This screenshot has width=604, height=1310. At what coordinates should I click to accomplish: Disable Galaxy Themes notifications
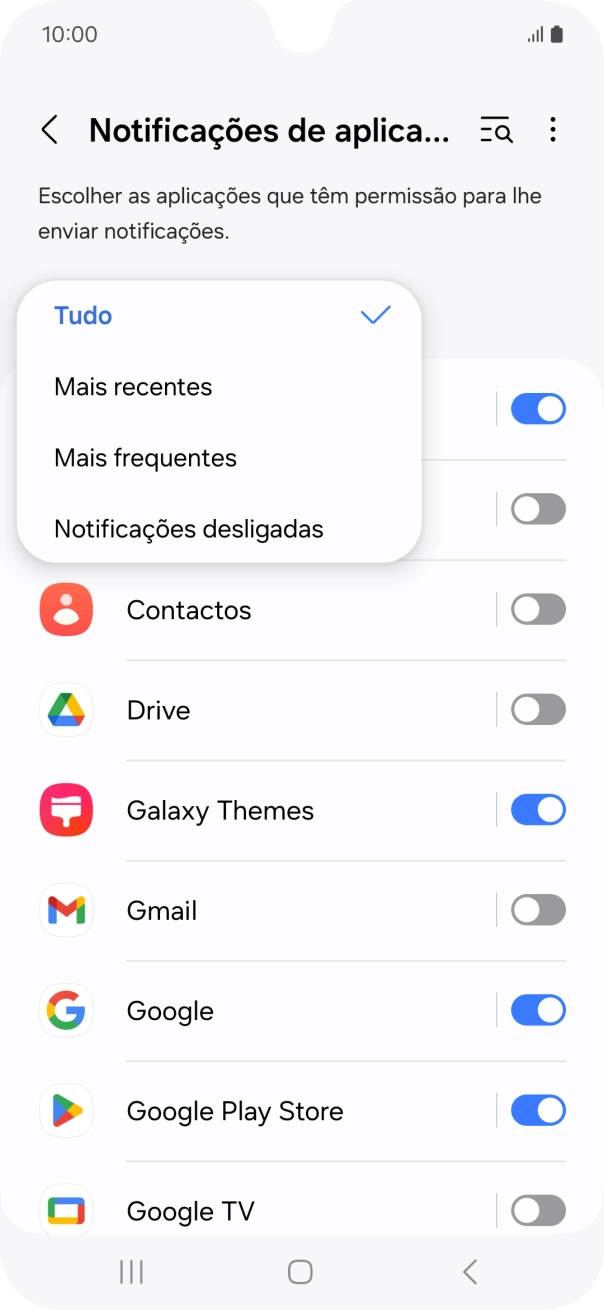538,810
